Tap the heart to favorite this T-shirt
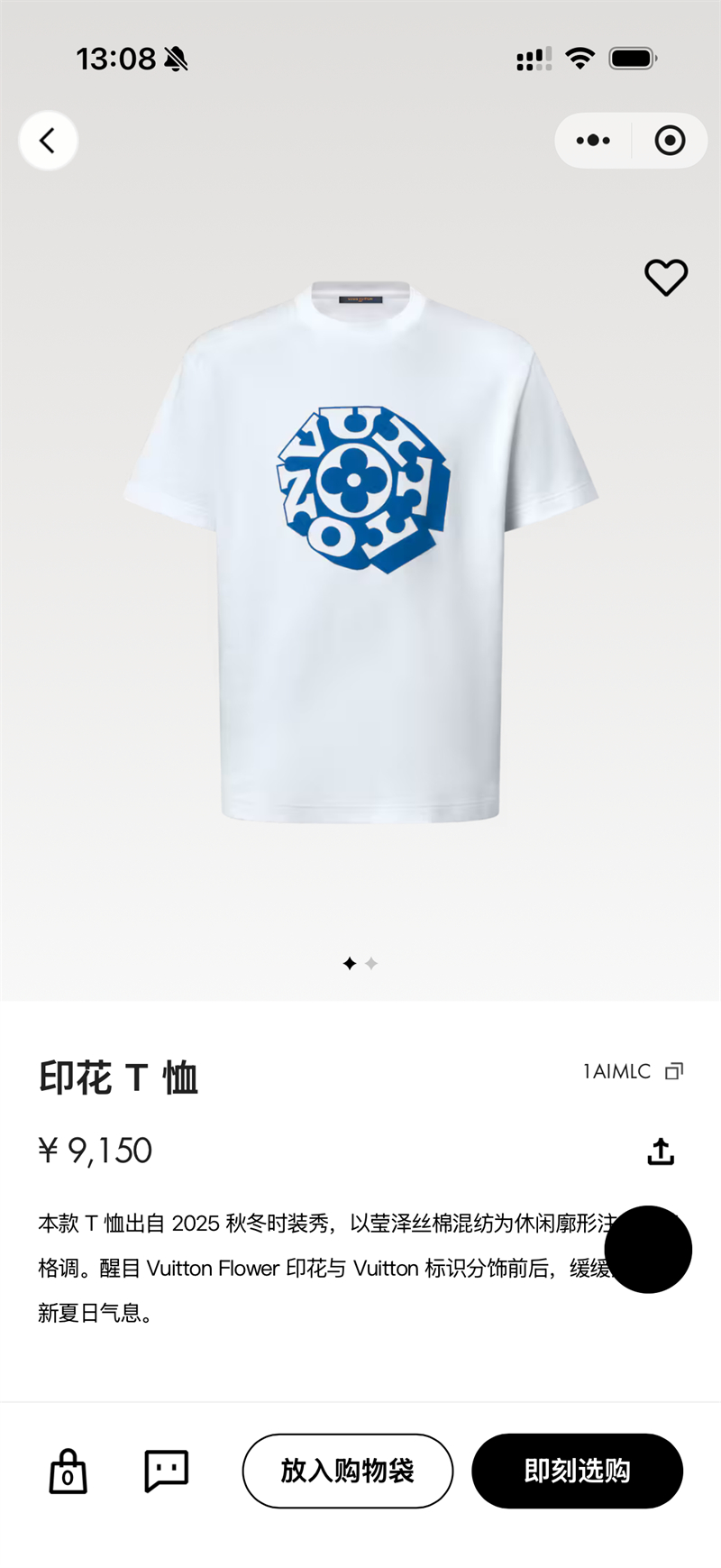The image size is (721, 1568). pyautogui.click(x=667, y=279)
